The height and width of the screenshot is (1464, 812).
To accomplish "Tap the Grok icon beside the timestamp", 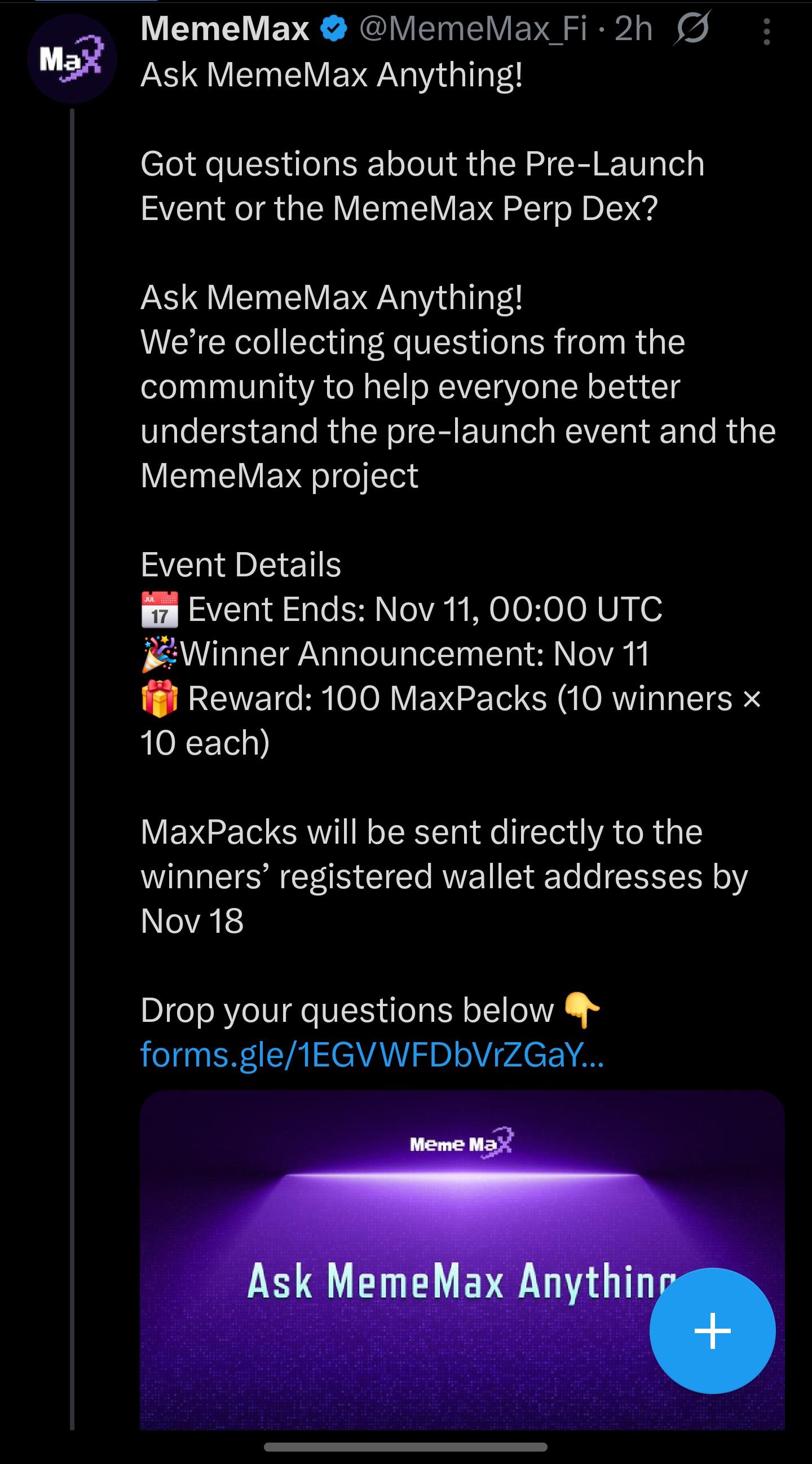I will [x=691, y=28].
